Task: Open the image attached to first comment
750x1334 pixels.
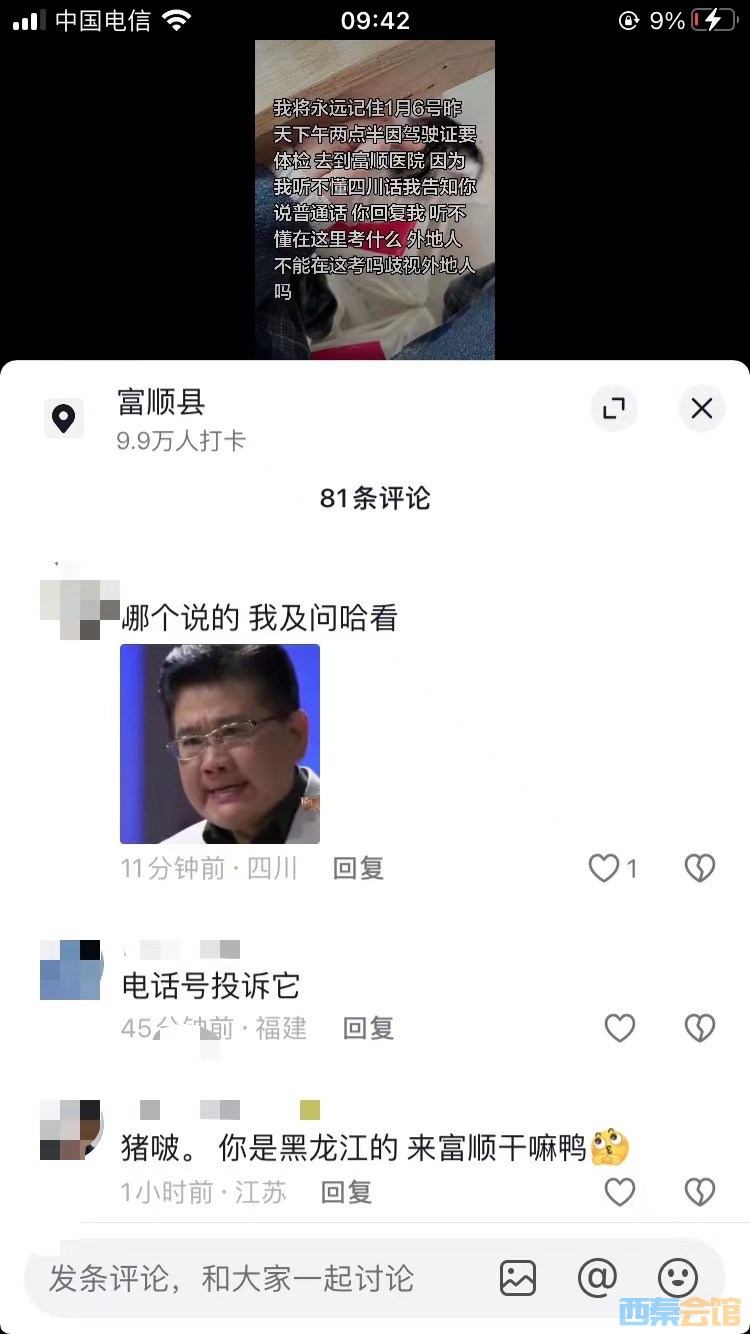Action: pos(220,744)
